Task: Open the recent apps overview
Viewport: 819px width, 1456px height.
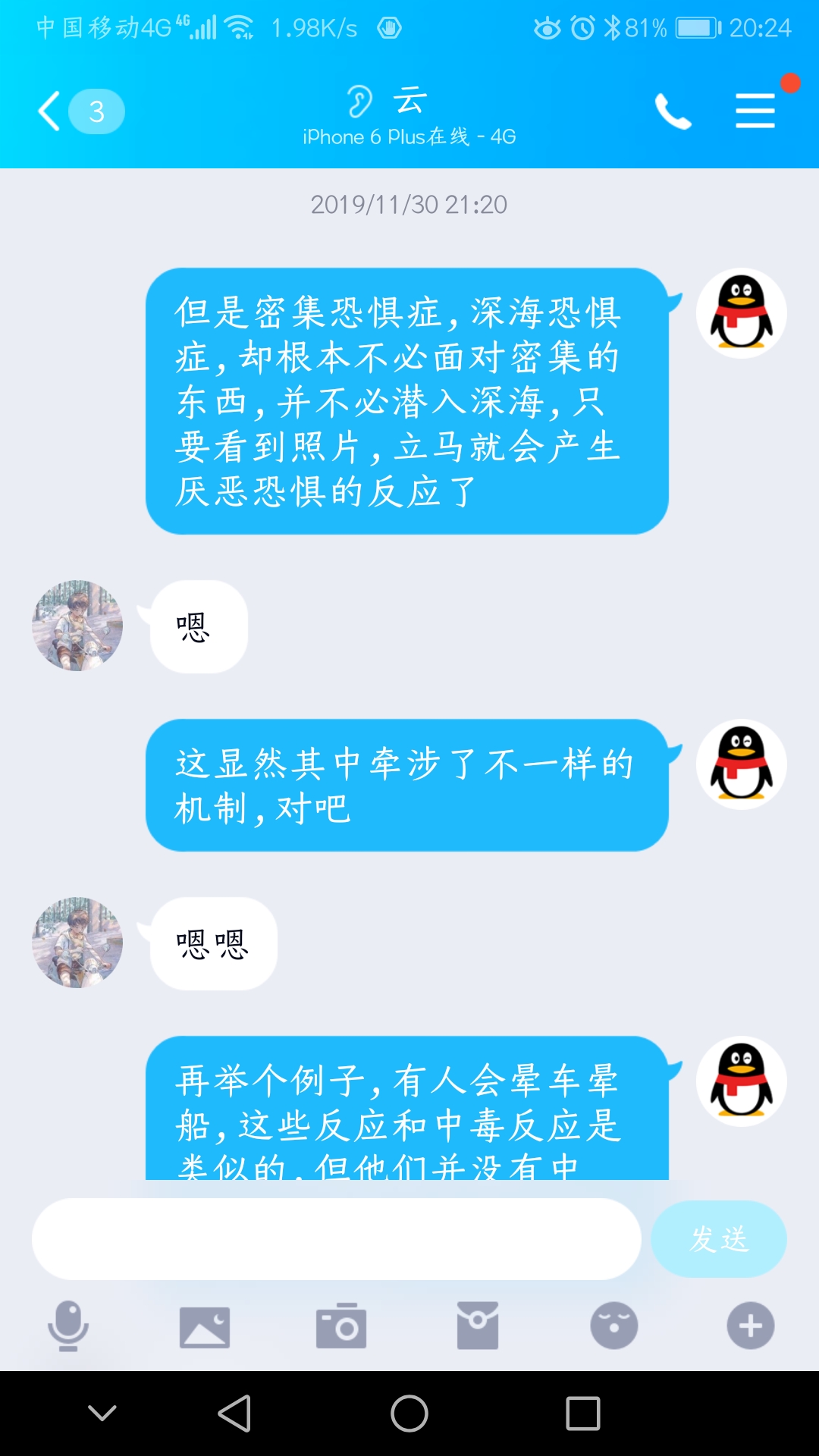Action: (583, 1414)
